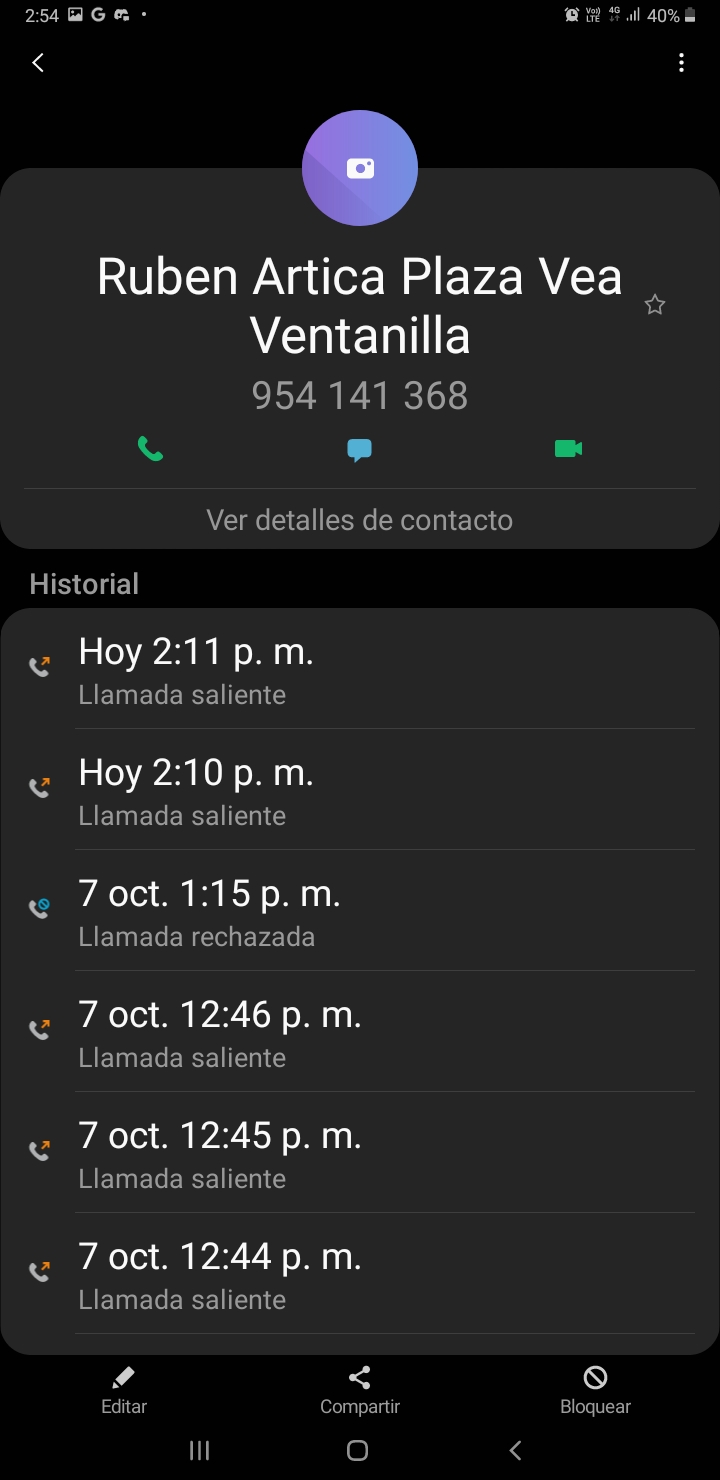Viewport: 720px width, 1480px height.
Task: Tap the contact photo camera avatar
Action: pyautogui.click(x=360, y=168)
